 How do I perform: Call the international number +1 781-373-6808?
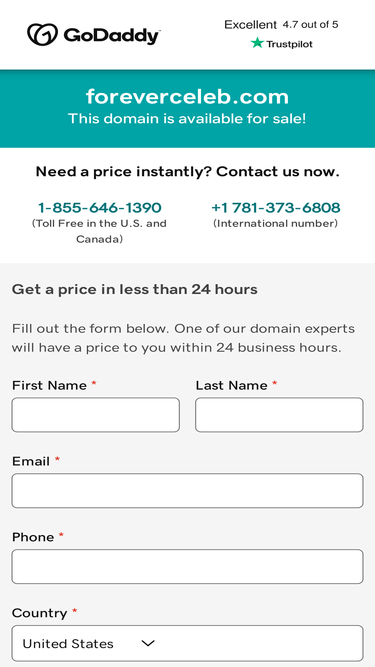tap(276, 208)
